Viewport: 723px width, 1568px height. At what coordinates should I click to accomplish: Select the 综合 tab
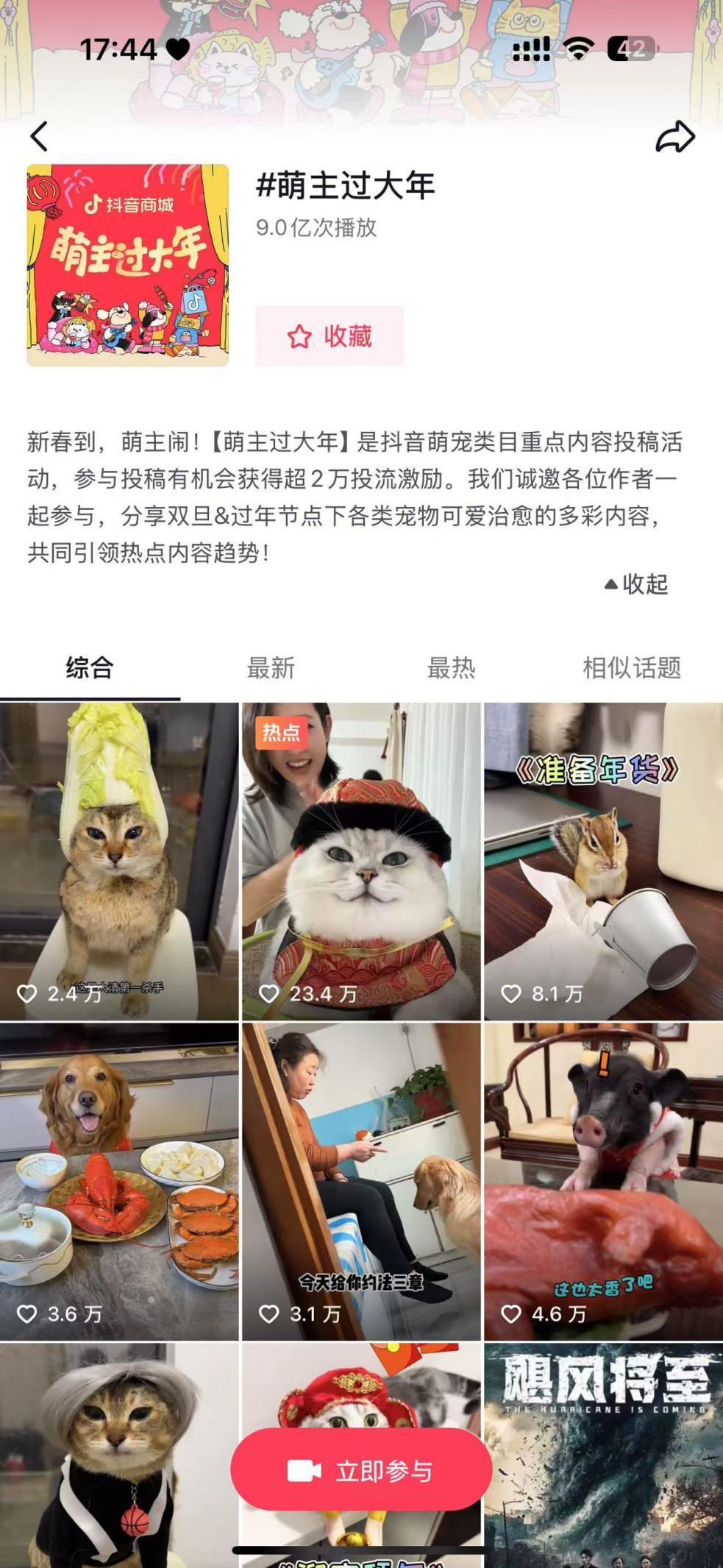pyautogui.click(x=90, y=668)
